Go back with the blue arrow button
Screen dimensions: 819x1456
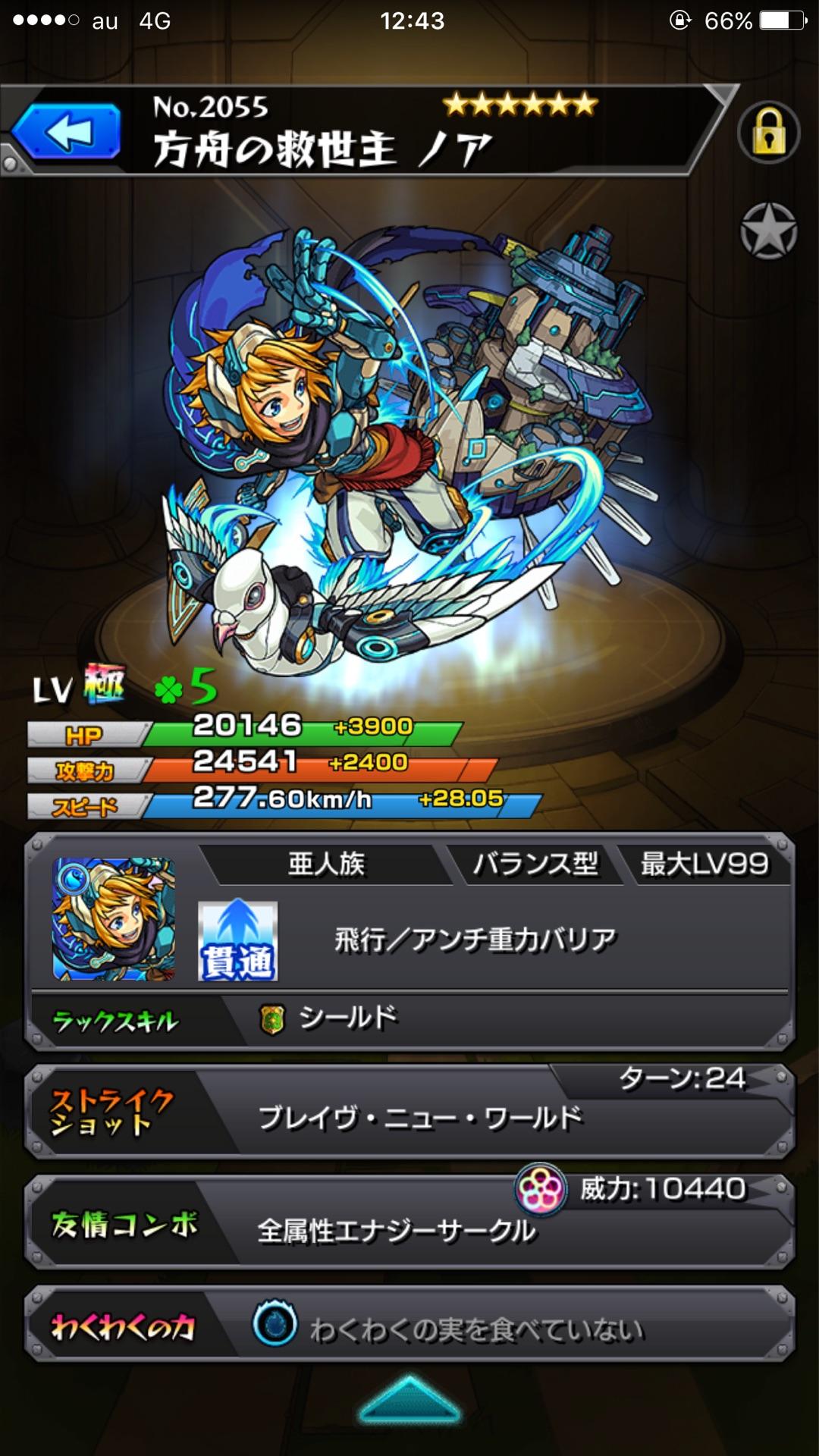click(x=67, y=133)
